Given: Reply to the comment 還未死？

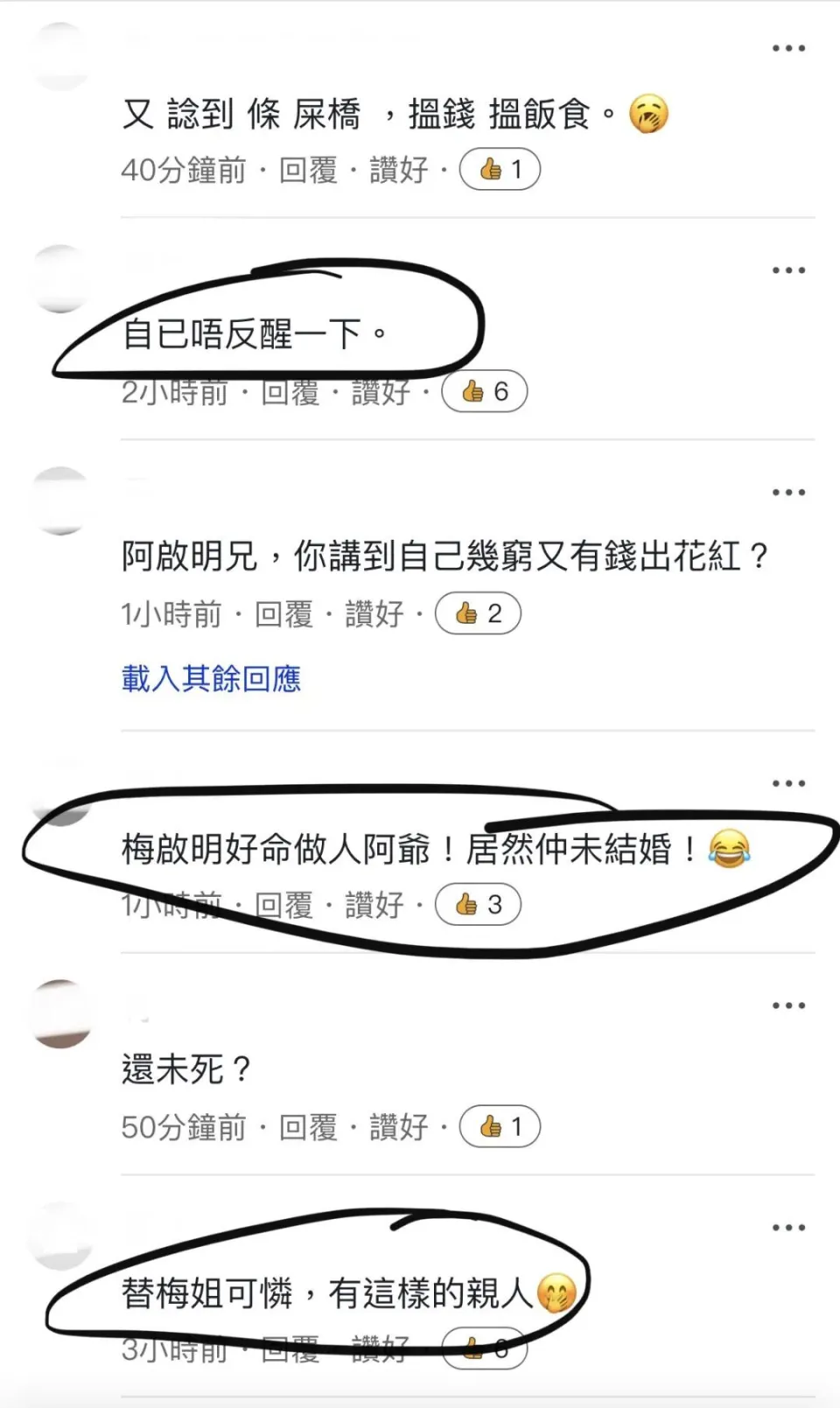Looking at the screenshot, I should tap(308, 1127).
